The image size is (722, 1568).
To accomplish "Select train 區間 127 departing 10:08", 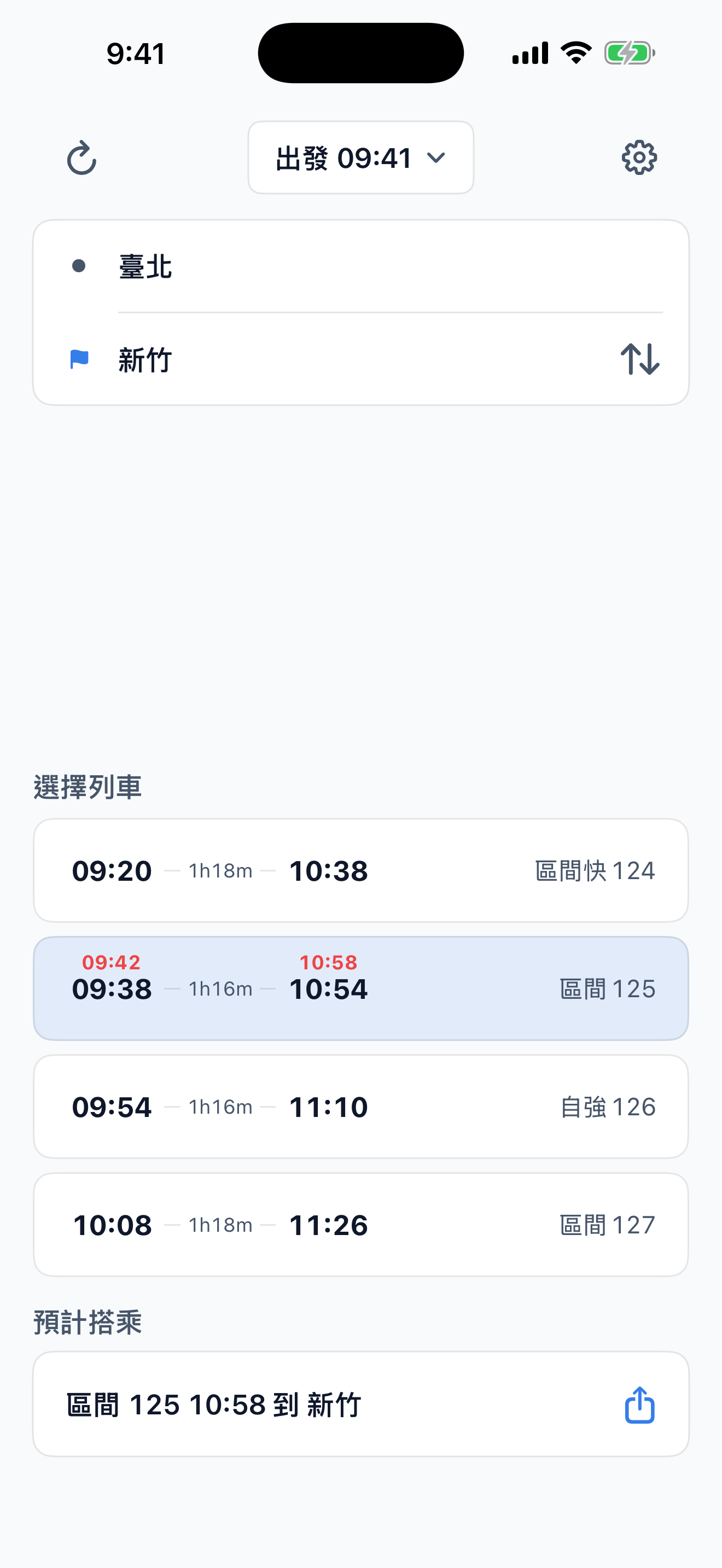I will point(360,1225).
